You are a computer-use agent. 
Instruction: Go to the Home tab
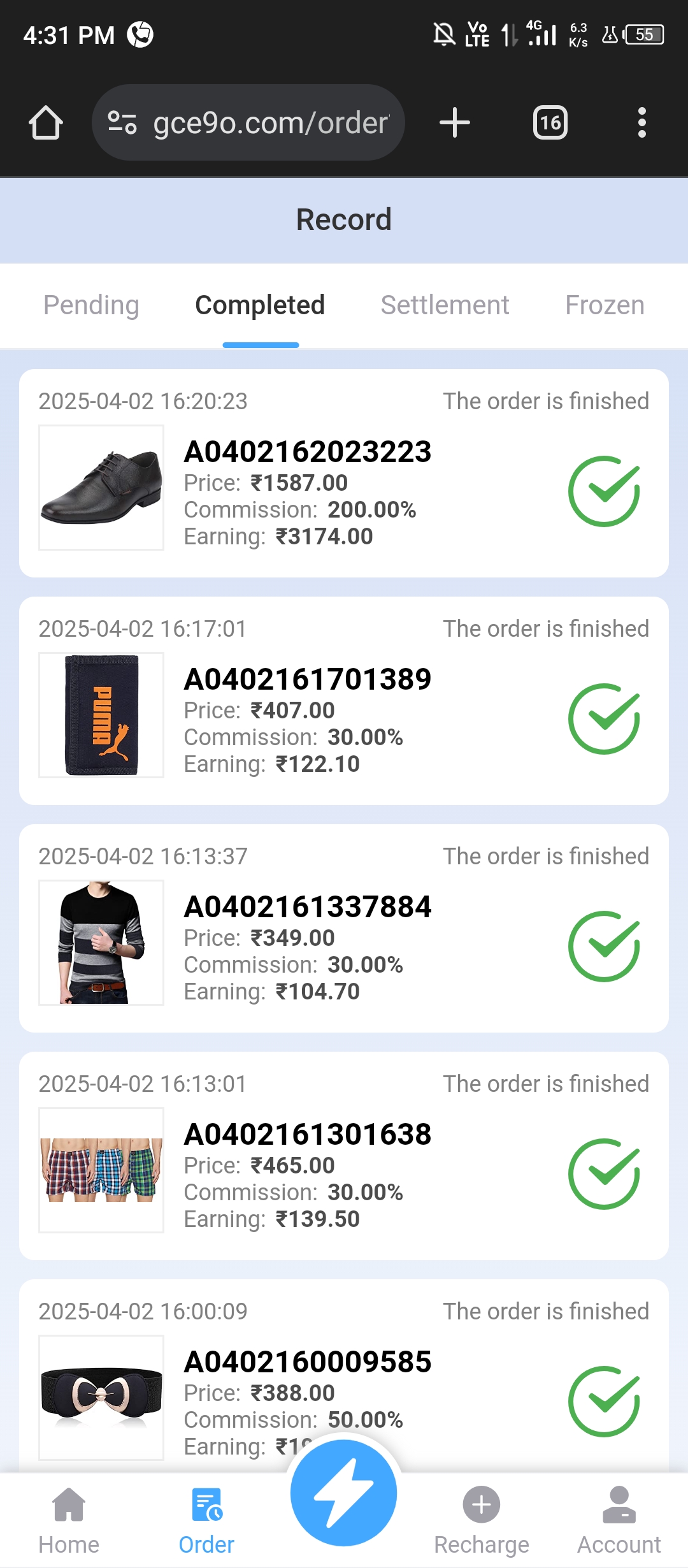[x=69, y=1520]
